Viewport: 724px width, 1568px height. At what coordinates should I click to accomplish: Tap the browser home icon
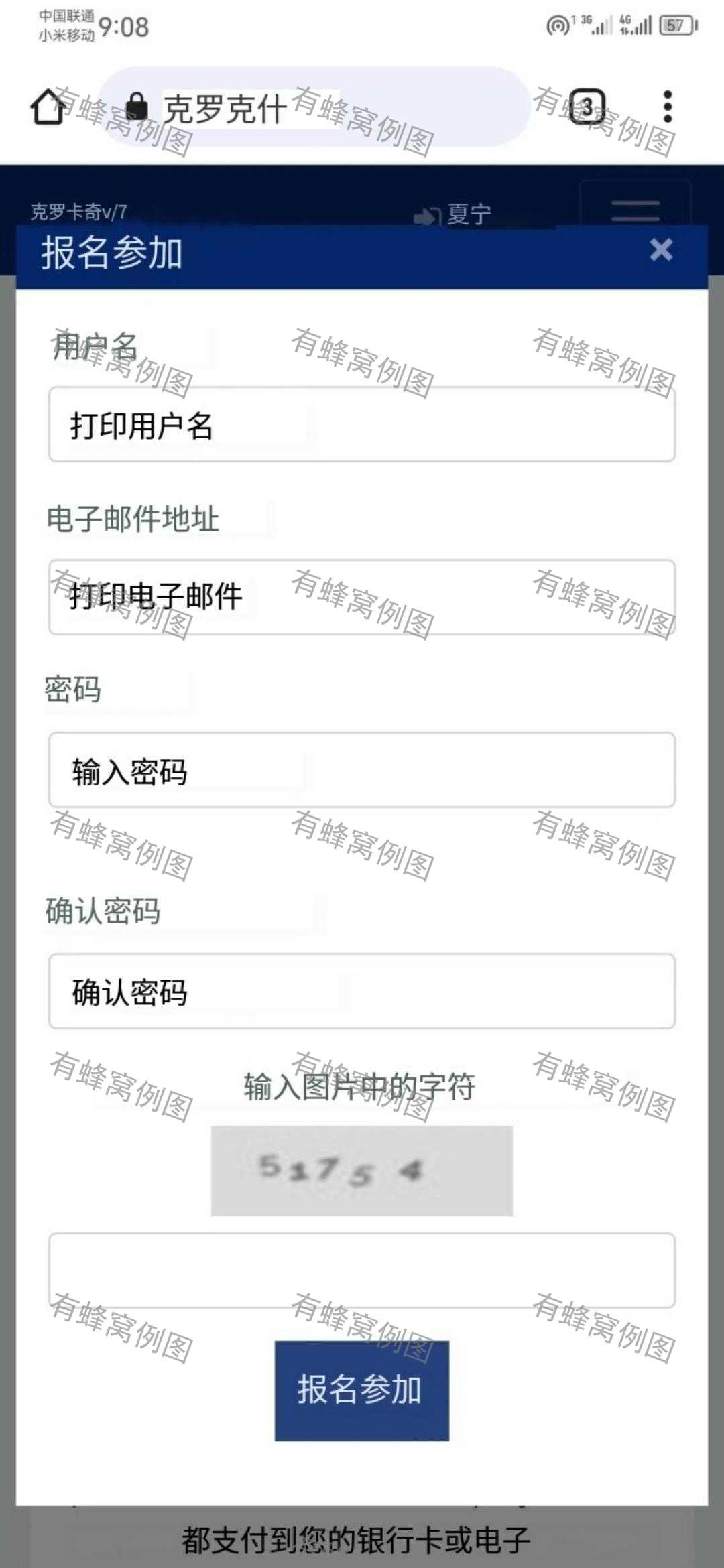pyautogui.click(x=48, y=107)
